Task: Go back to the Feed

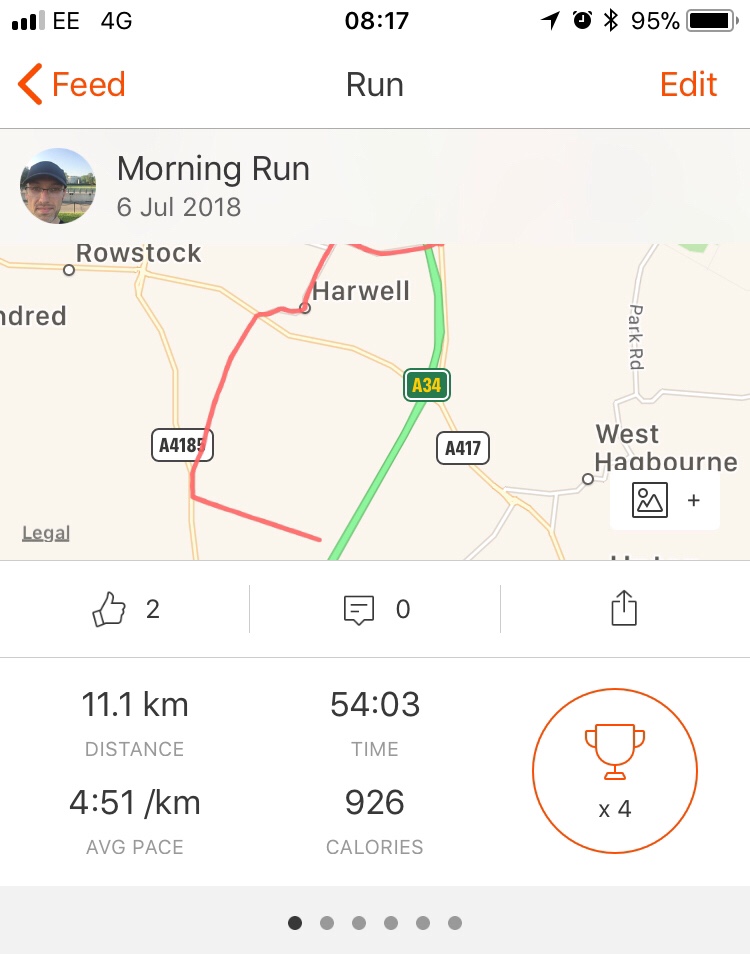Action: pyautogui.click(x=71, y=85)
